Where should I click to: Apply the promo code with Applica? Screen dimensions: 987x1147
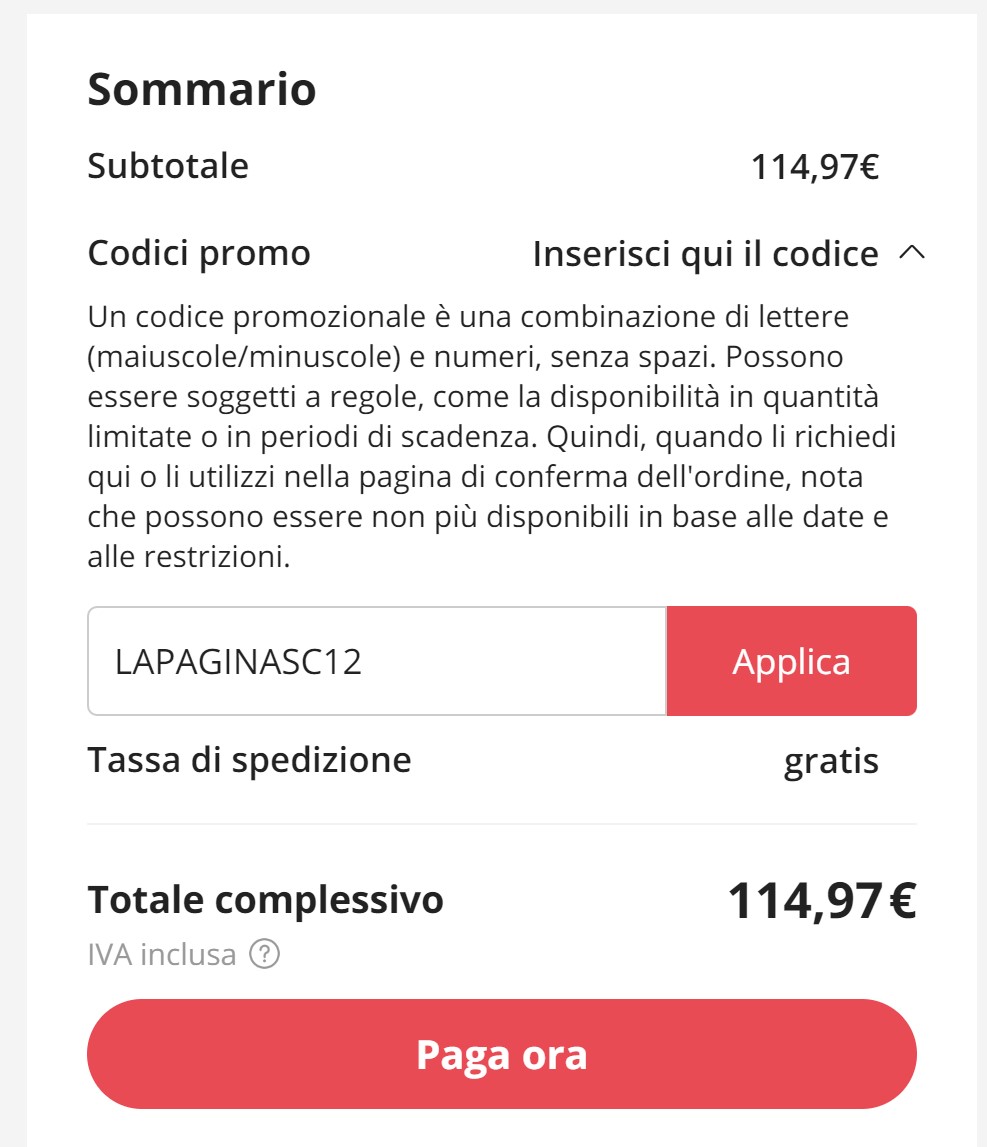pos(791,662)
